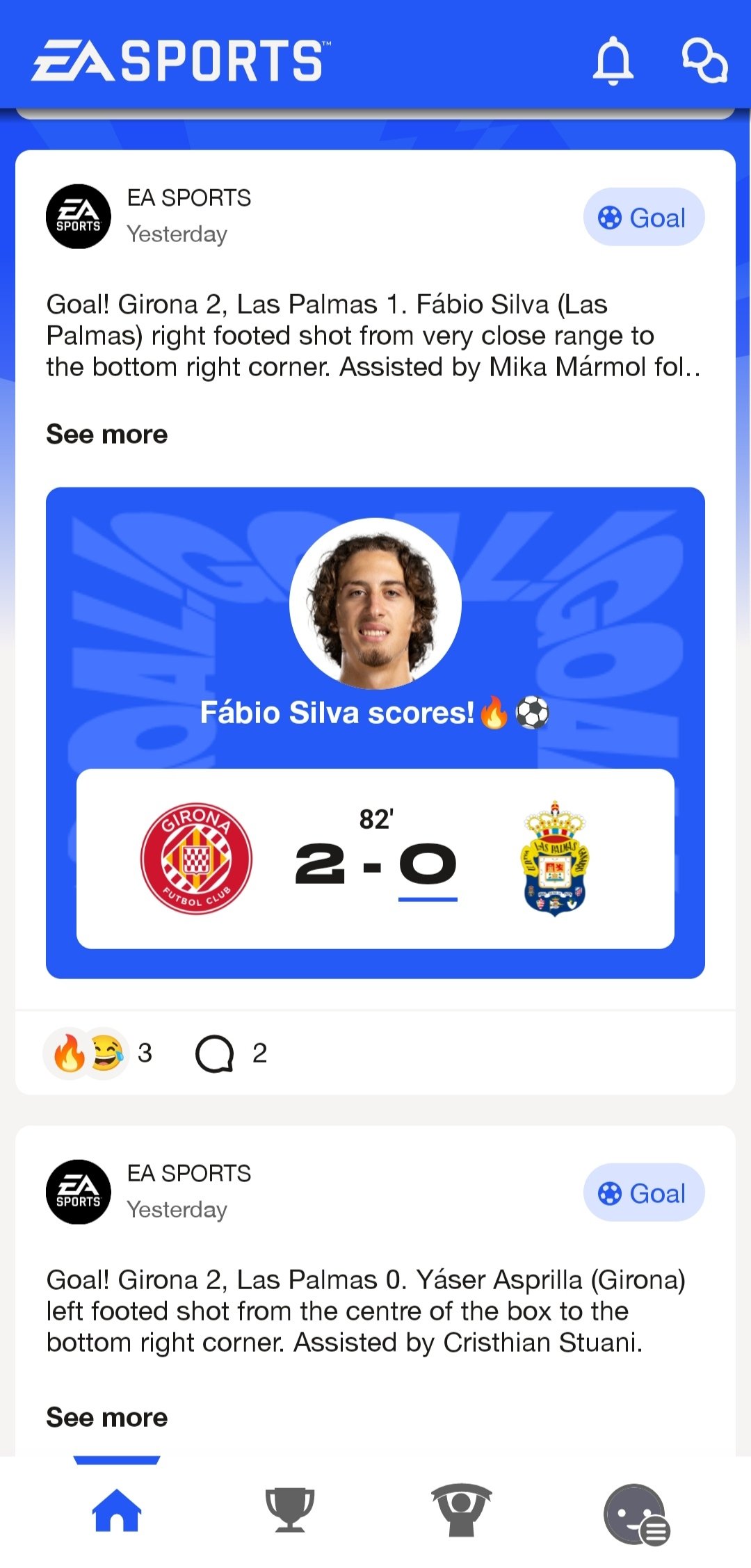Expand See more on Yáser Asprilla post
Screen dimensions: 751x1568
point(106,1417)
